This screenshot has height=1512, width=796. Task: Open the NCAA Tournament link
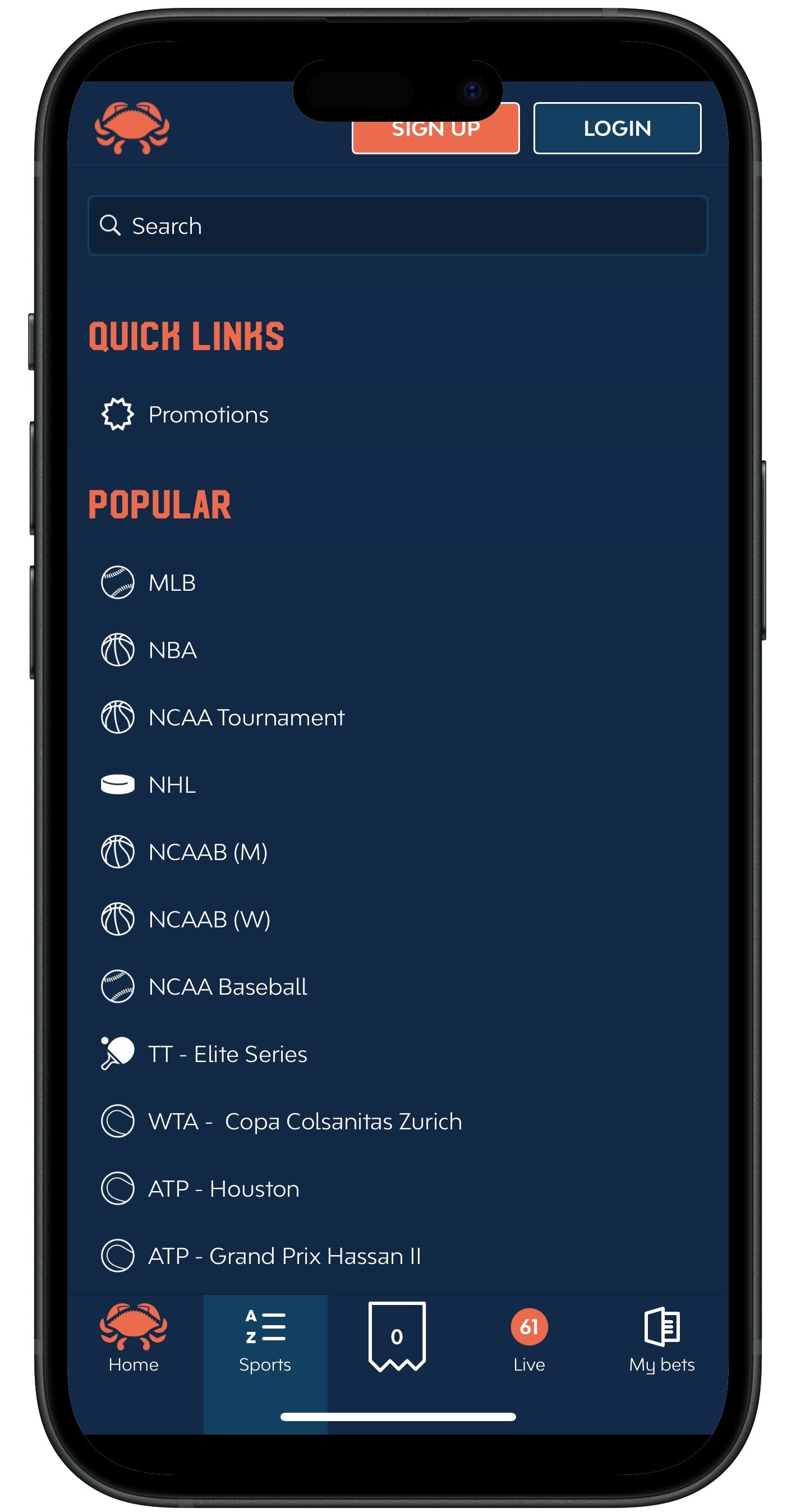coord(245,716)
